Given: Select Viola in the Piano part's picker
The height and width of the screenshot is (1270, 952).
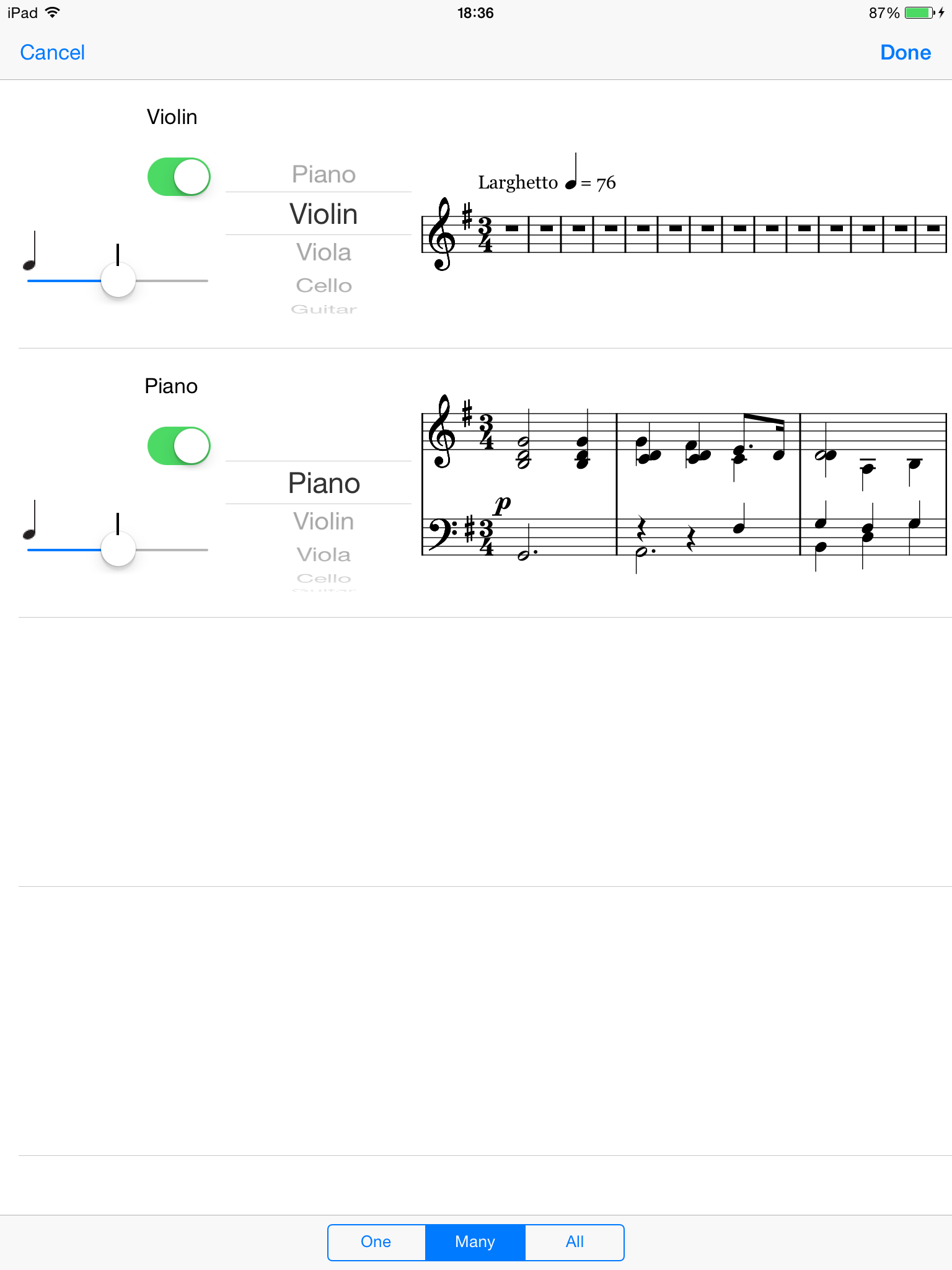Looking at the screenshot, I should tap(324, 554).
